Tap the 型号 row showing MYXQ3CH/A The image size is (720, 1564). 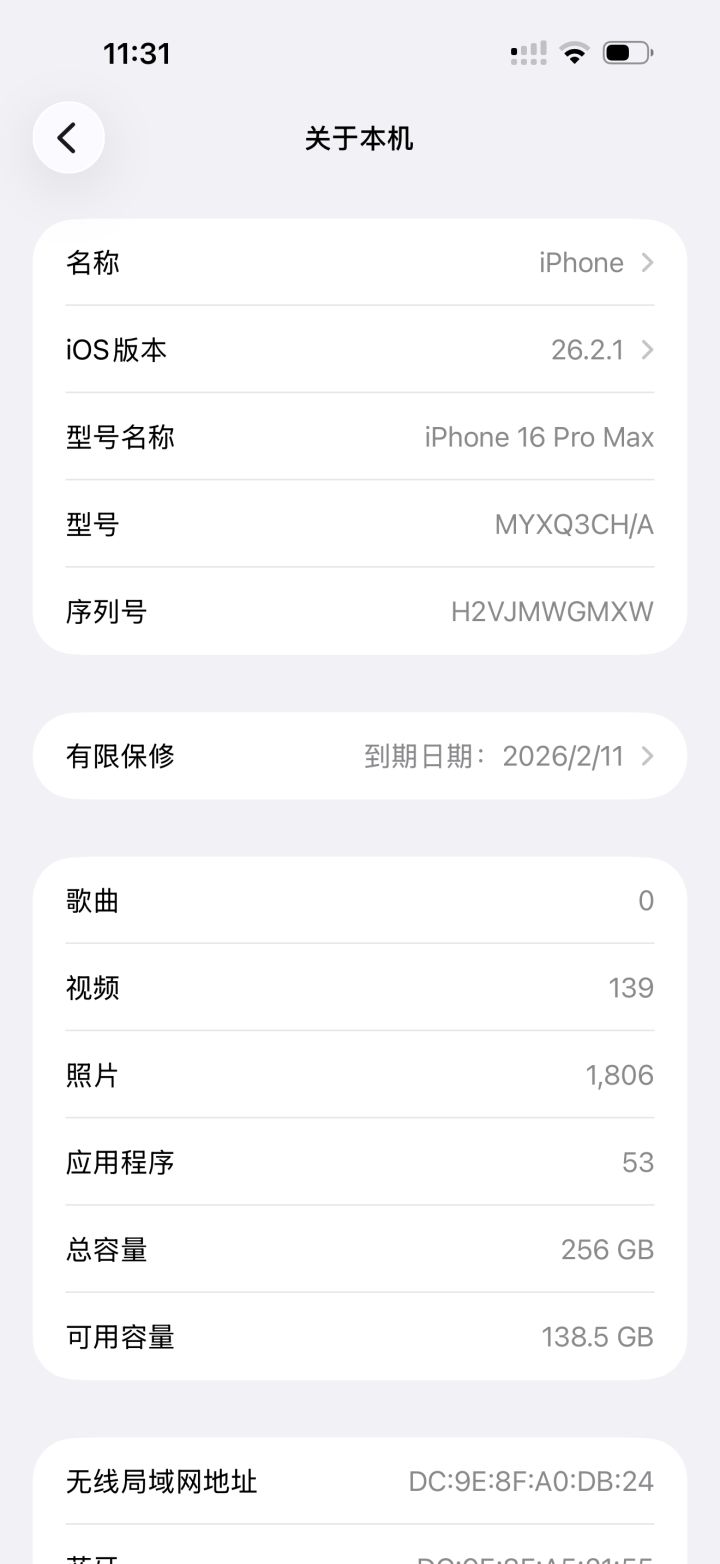(x=360, y=524)
